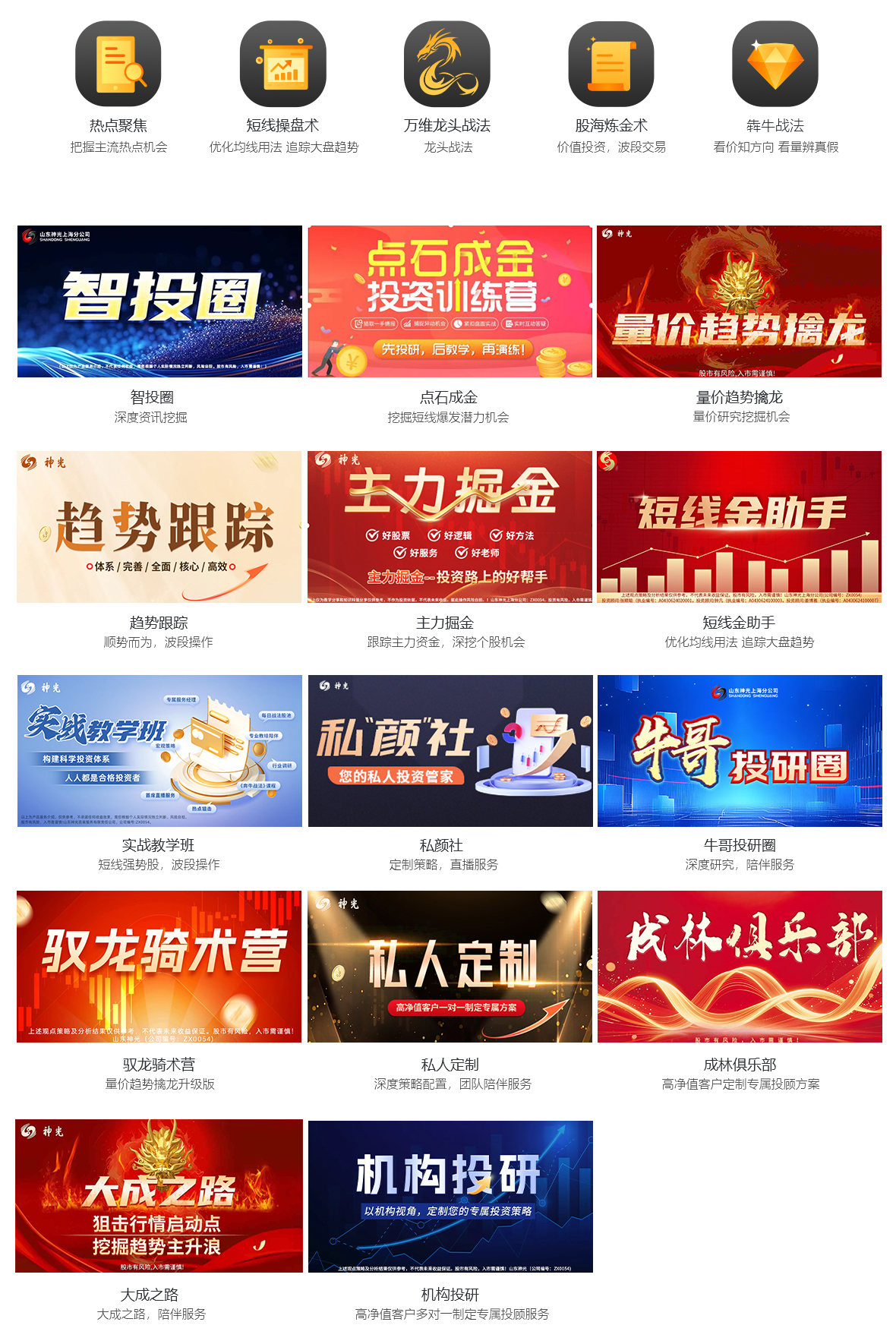View the 实战教学班 card
This screenshot has width=896, height=1344.
pos(159,751)
